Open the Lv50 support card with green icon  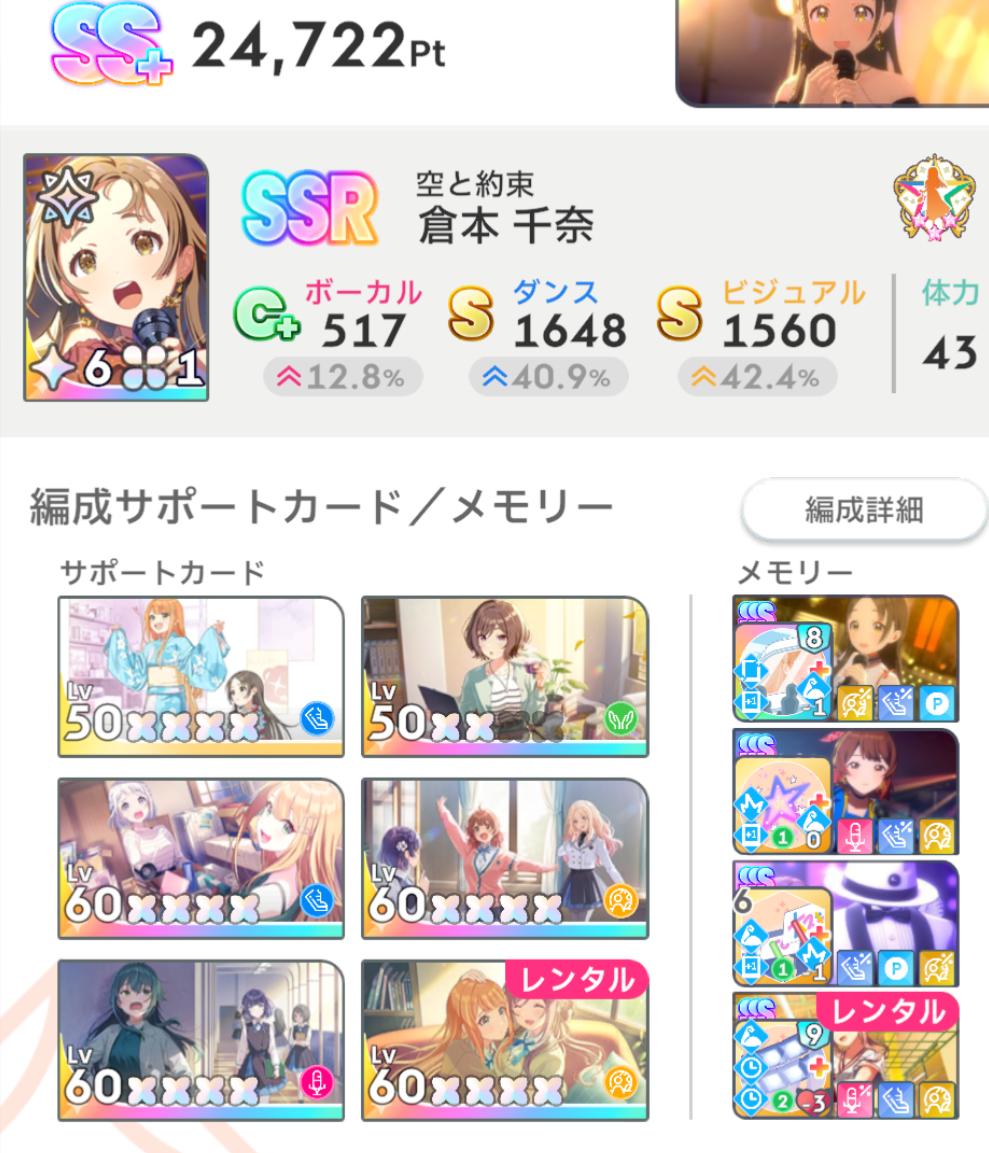point(504,676)
